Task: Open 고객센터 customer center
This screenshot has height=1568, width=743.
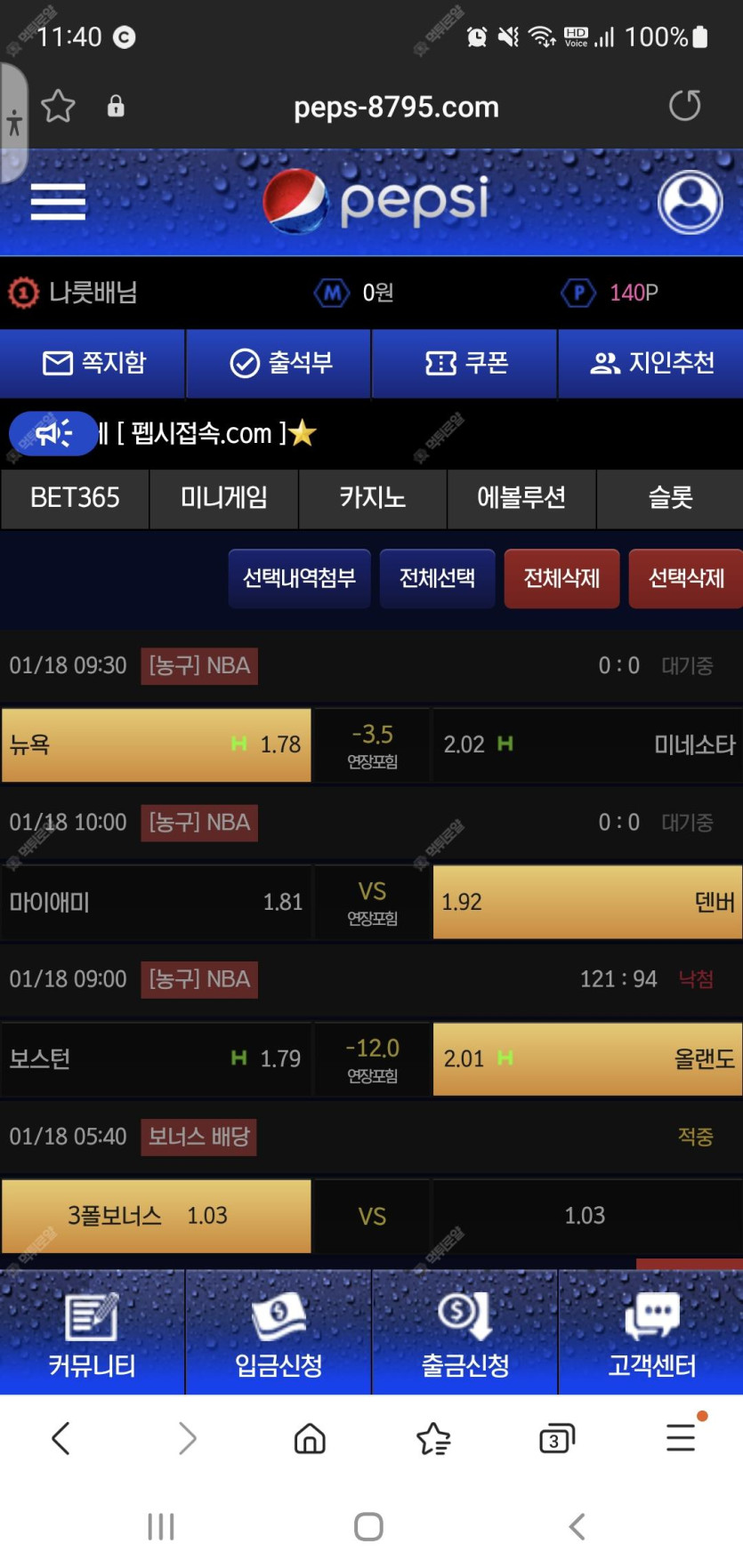Action: (651, 1332)
